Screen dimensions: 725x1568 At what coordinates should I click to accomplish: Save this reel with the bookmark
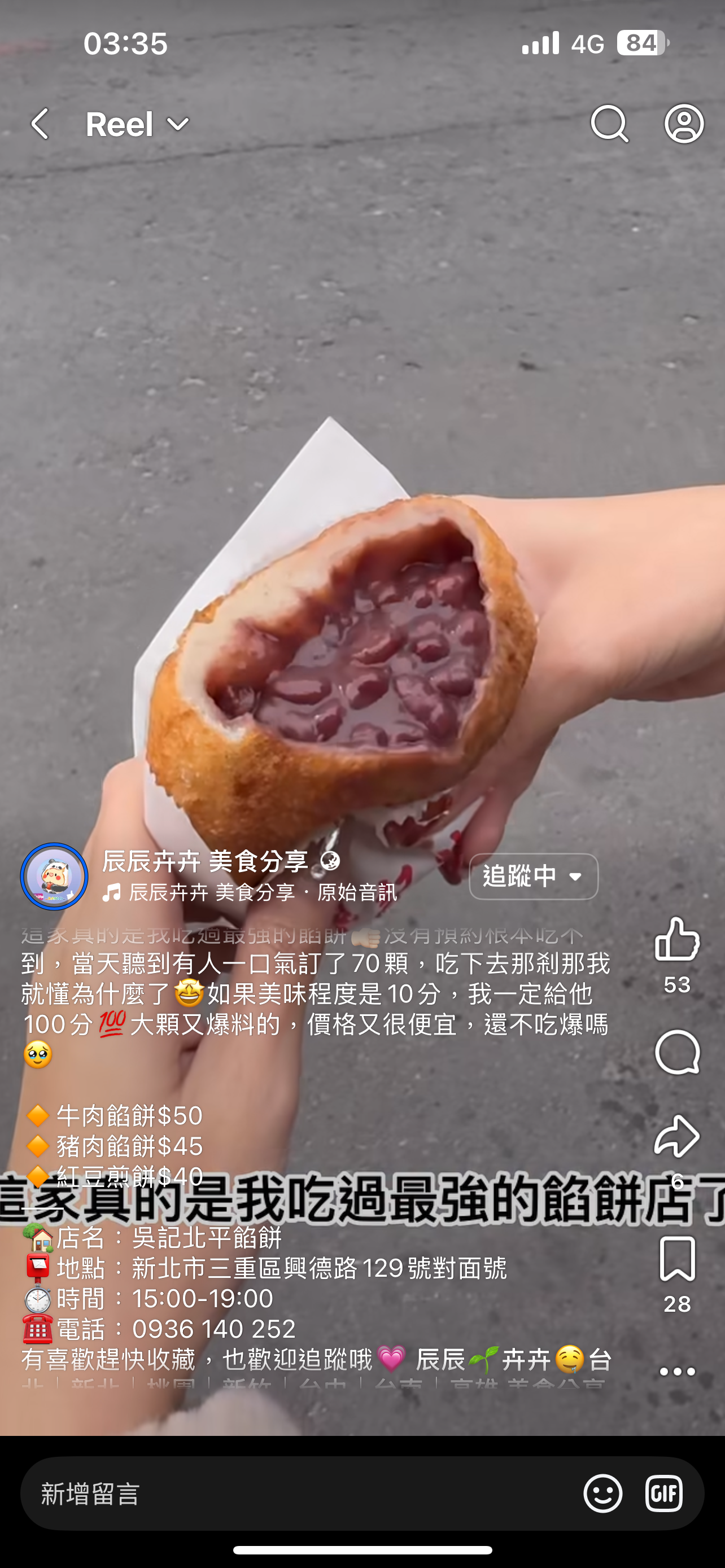point(677,1258)
